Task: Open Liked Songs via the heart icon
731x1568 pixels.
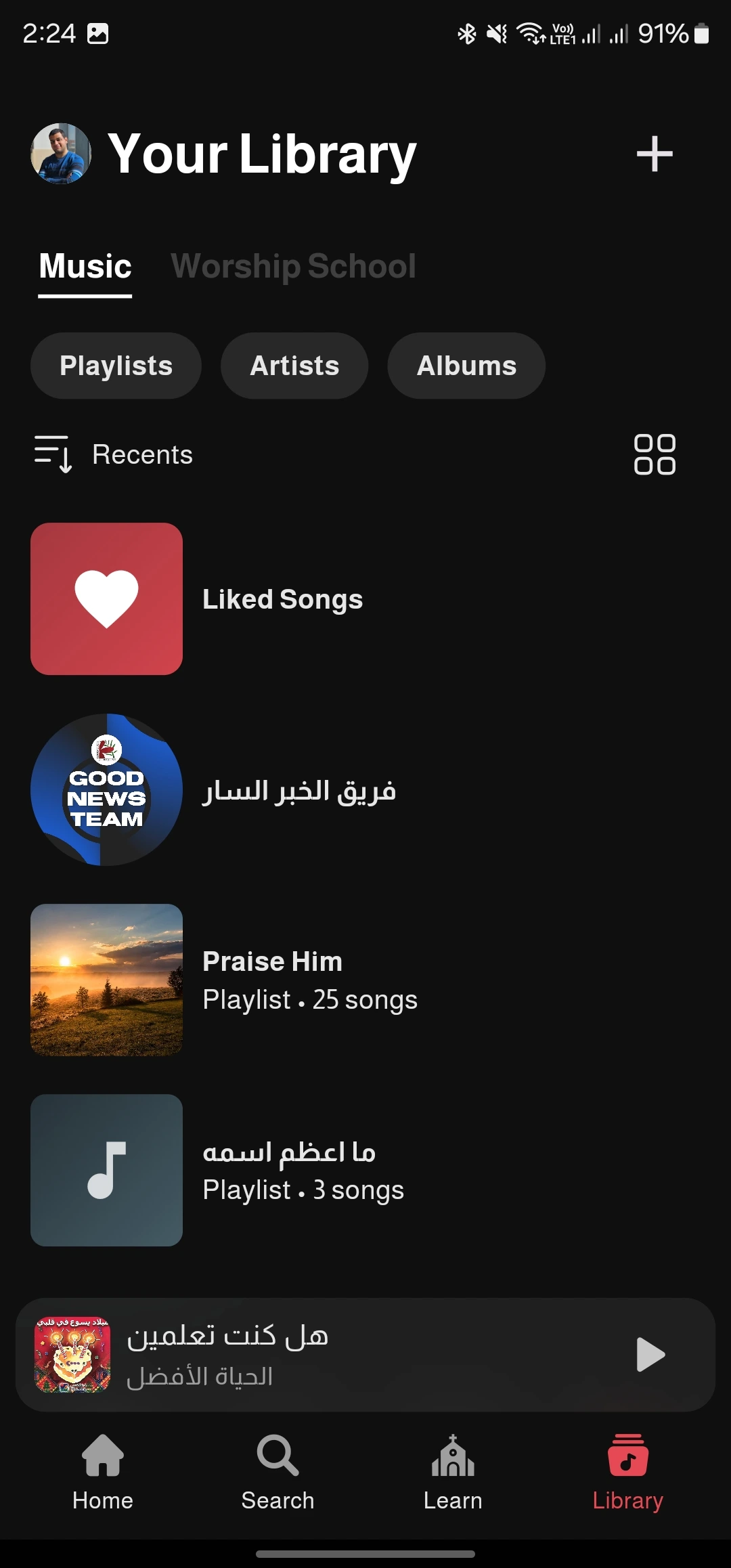Action: tap(106, 598)
